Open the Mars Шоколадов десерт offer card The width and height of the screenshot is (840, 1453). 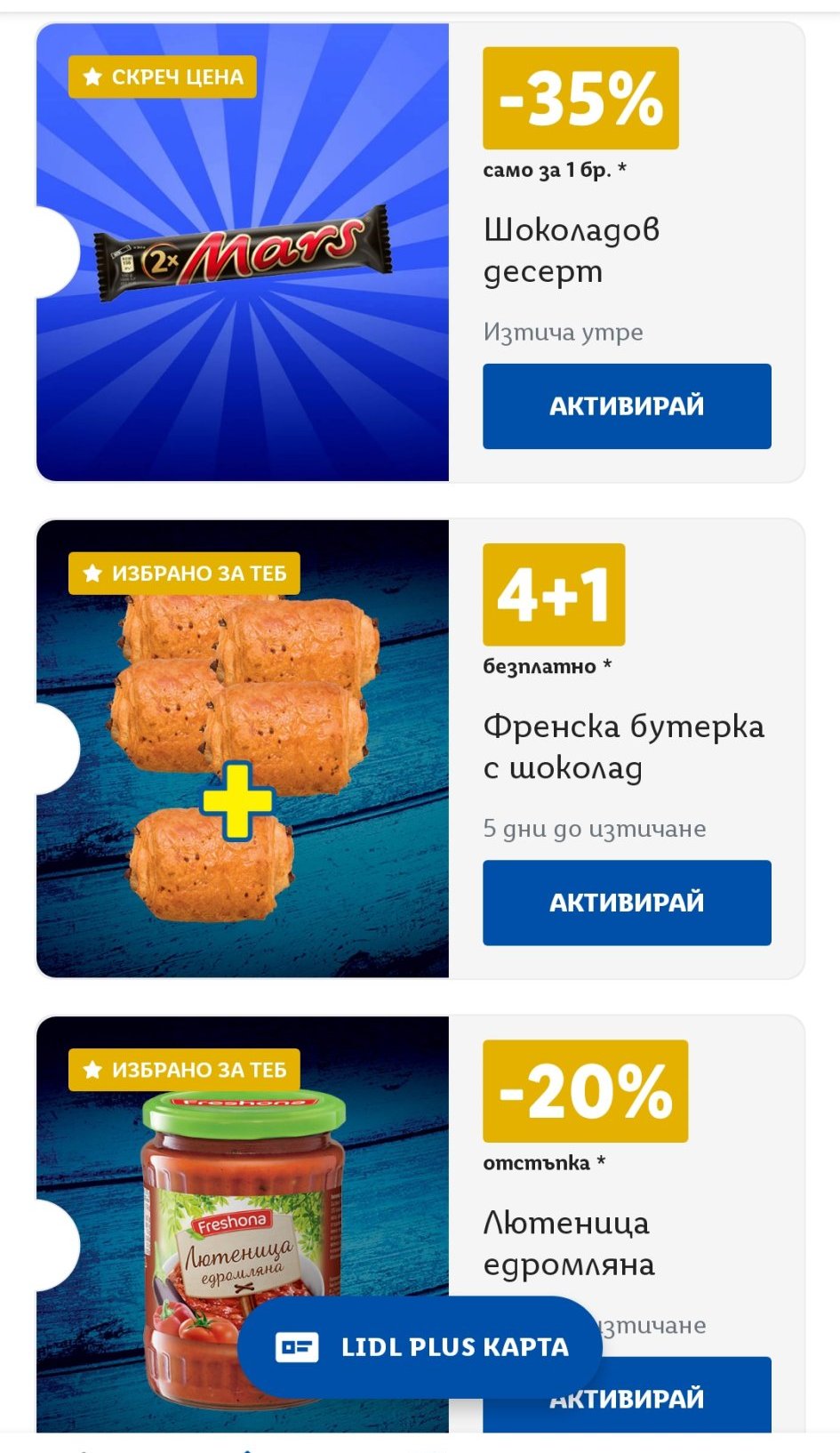click(x=242, y=252)
